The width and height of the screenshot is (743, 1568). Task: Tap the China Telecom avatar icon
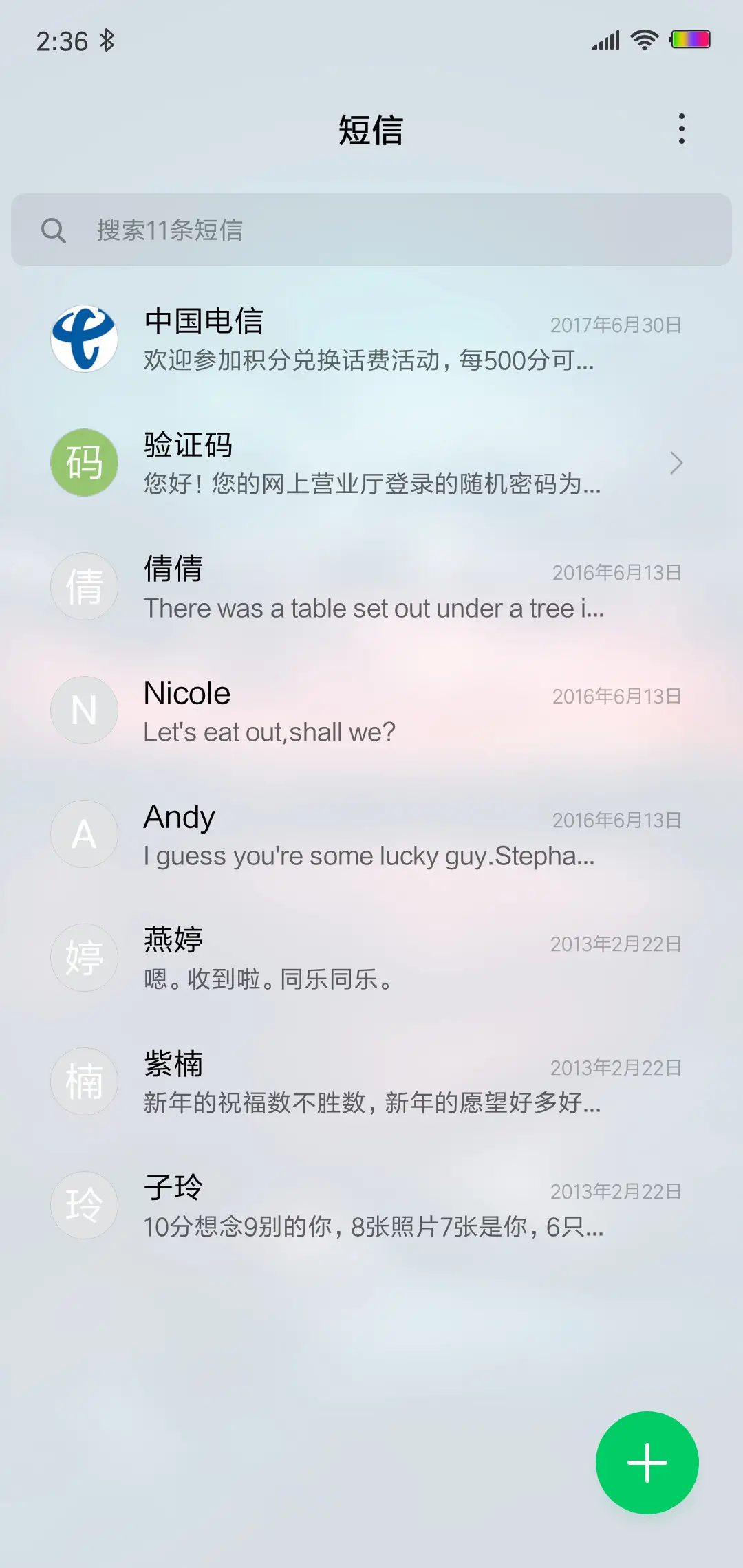[83, 338]
